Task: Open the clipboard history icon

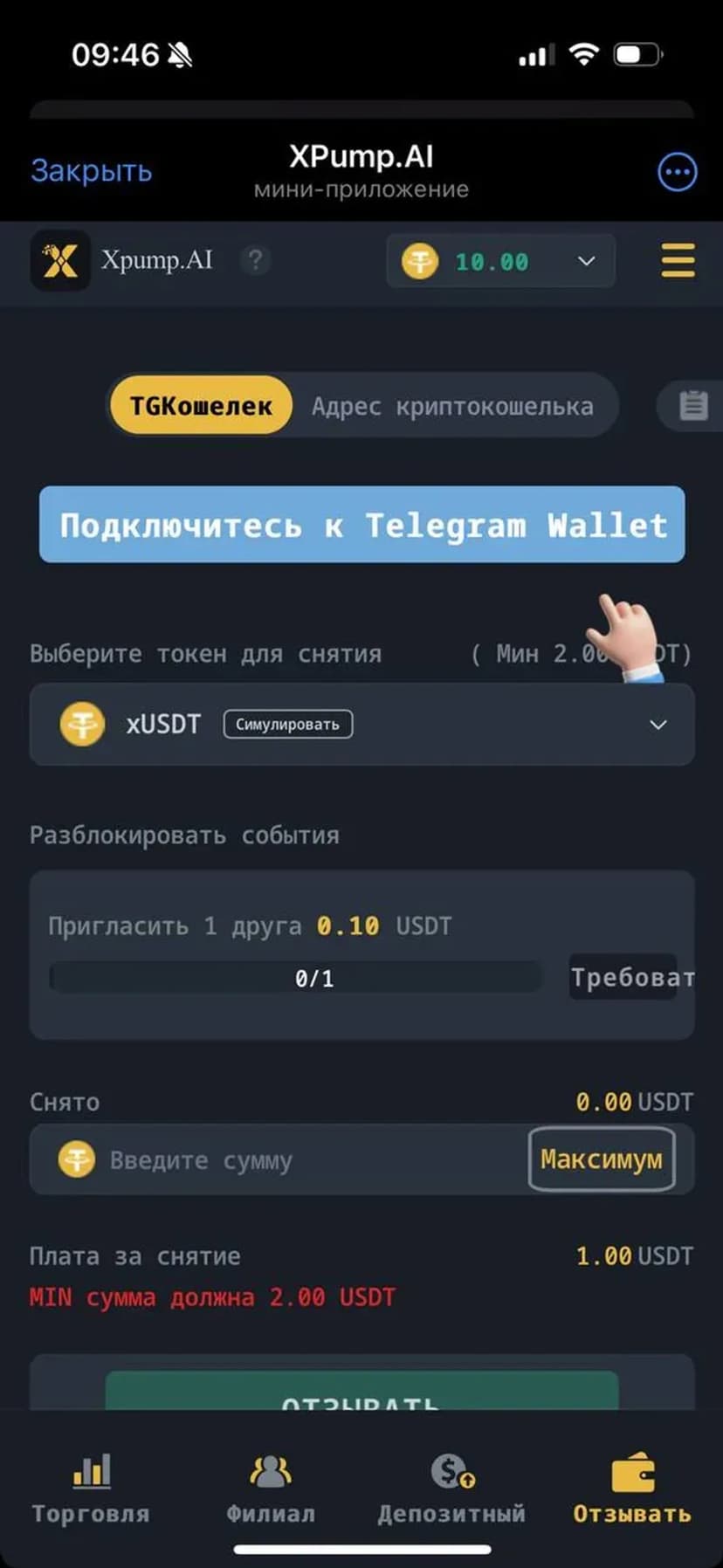Action: [693, 405]
